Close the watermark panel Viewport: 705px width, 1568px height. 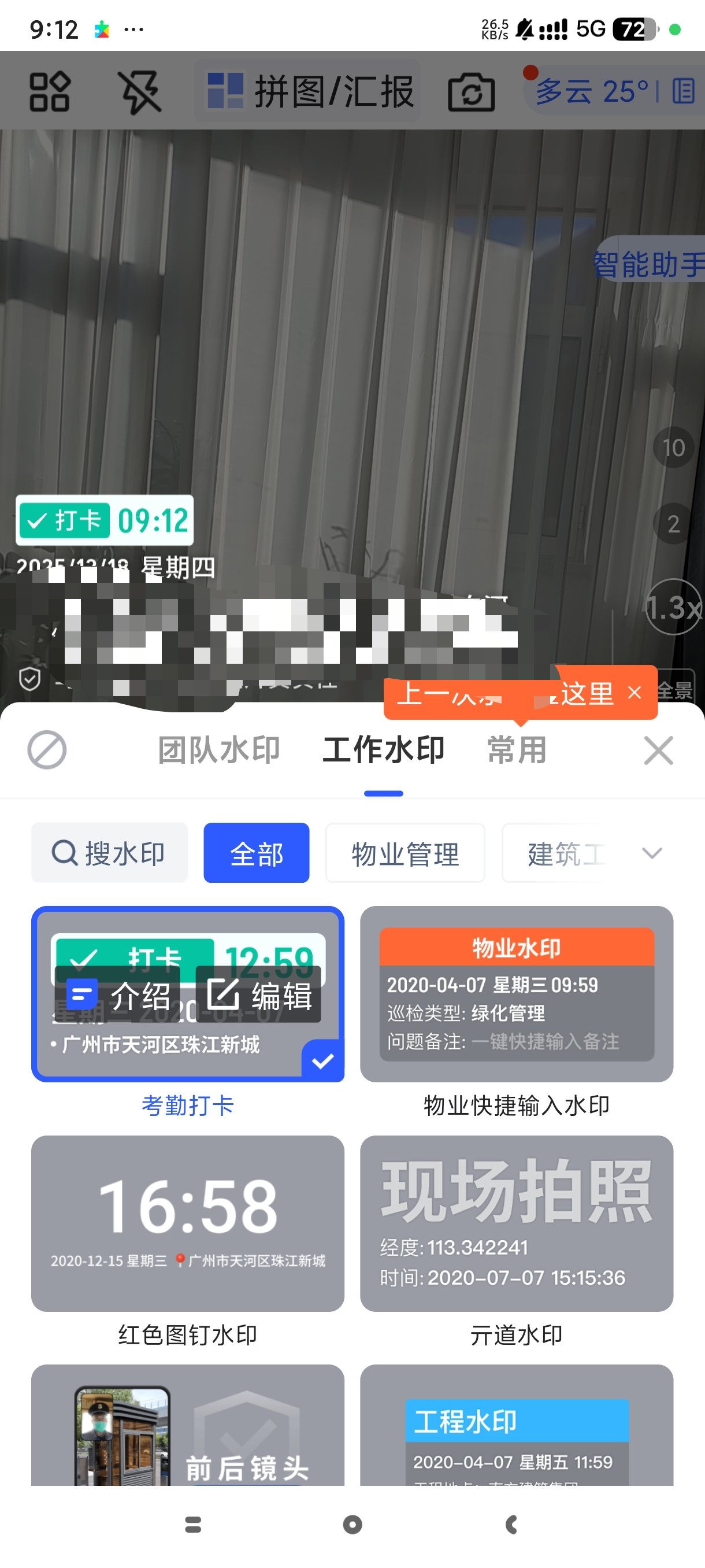(x=658, y=750)
